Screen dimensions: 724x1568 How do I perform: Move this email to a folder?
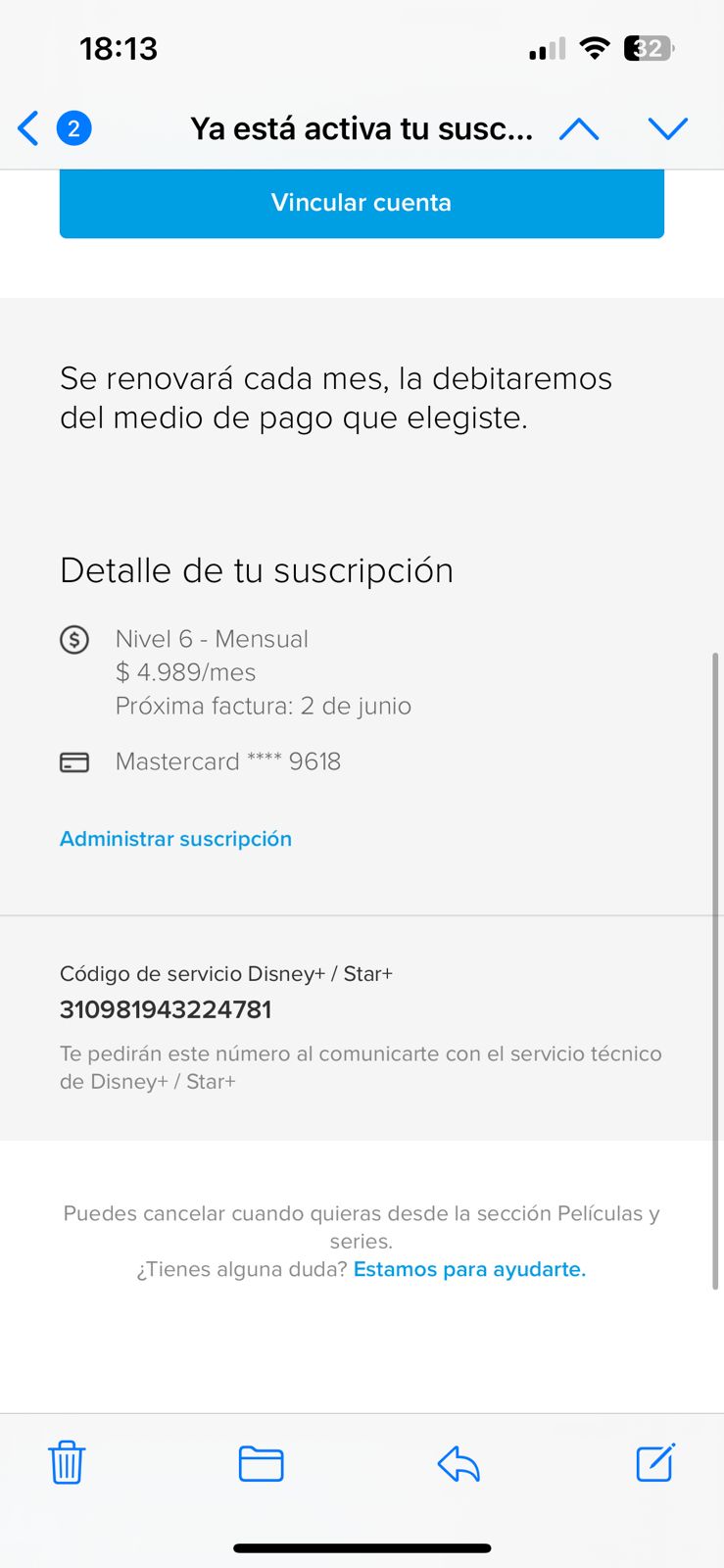[262, 1463]
